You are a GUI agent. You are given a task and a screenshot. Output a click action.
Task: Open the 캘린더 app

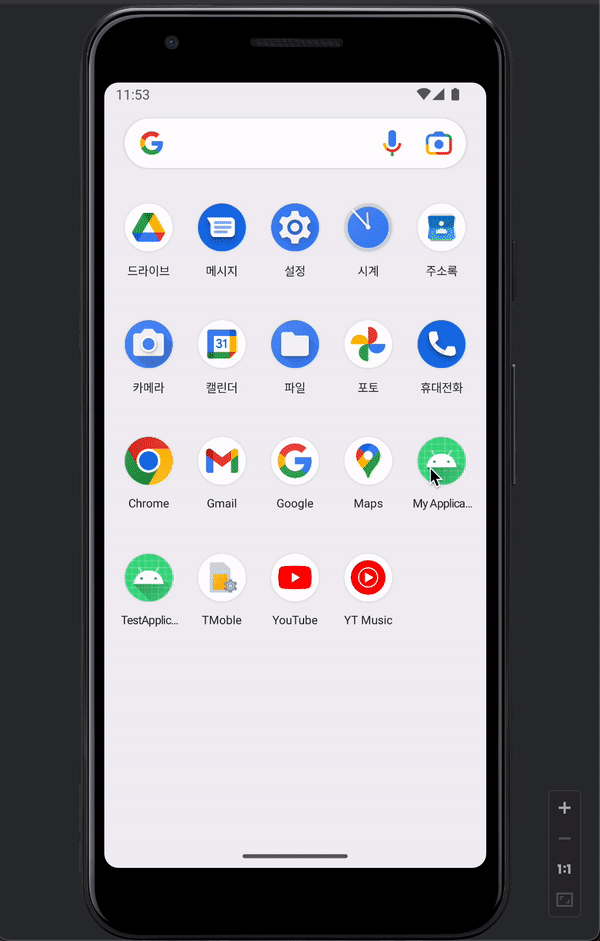point(222,345)
